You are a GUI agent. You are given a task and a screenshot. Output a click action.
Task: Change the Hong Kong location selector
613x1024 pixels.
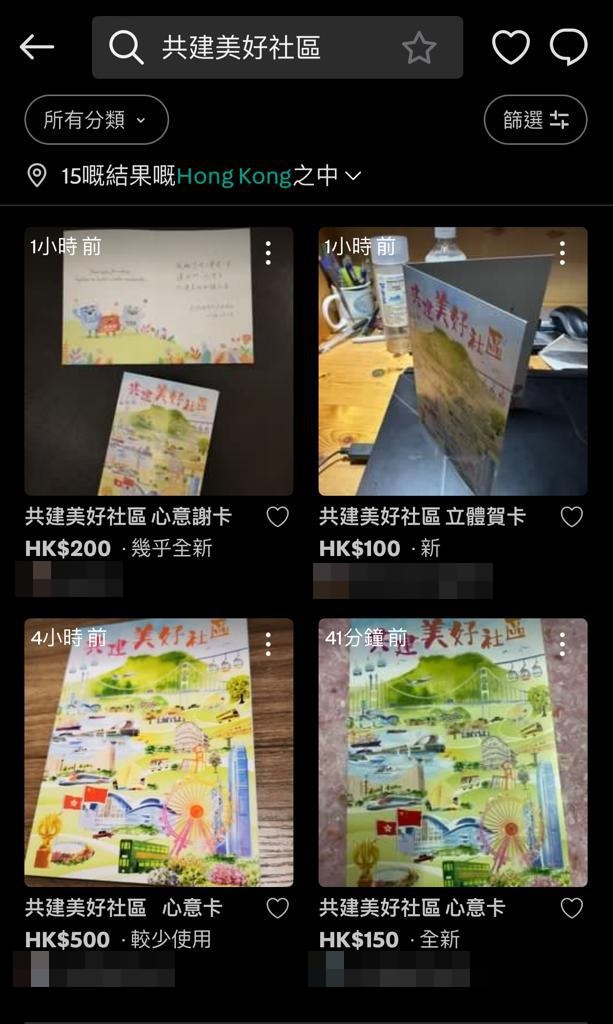click(x=235, y=176)
